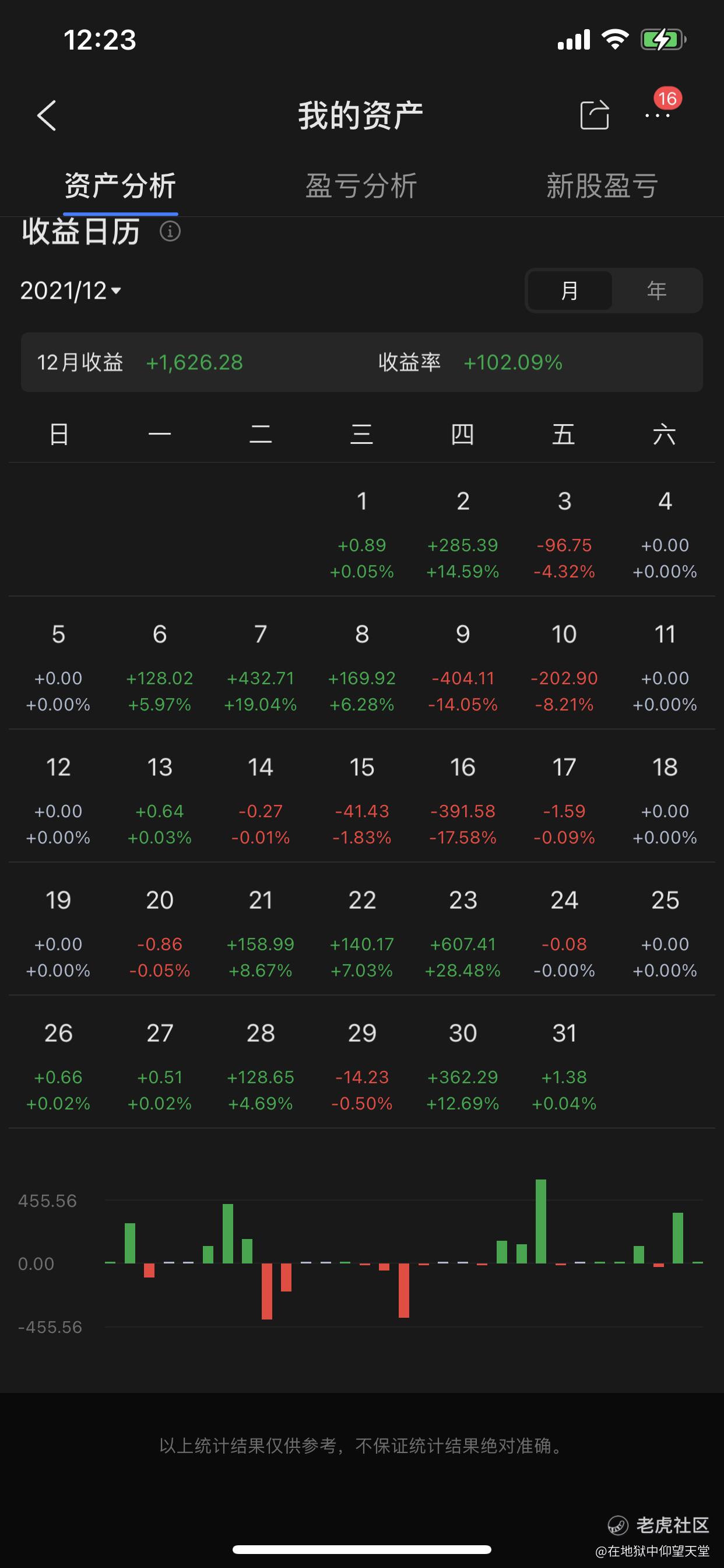Image resolution: width=724 pixels, height=1568 pixels.
Task: Select the 月 view segment
Action: [x=570, y=290]
